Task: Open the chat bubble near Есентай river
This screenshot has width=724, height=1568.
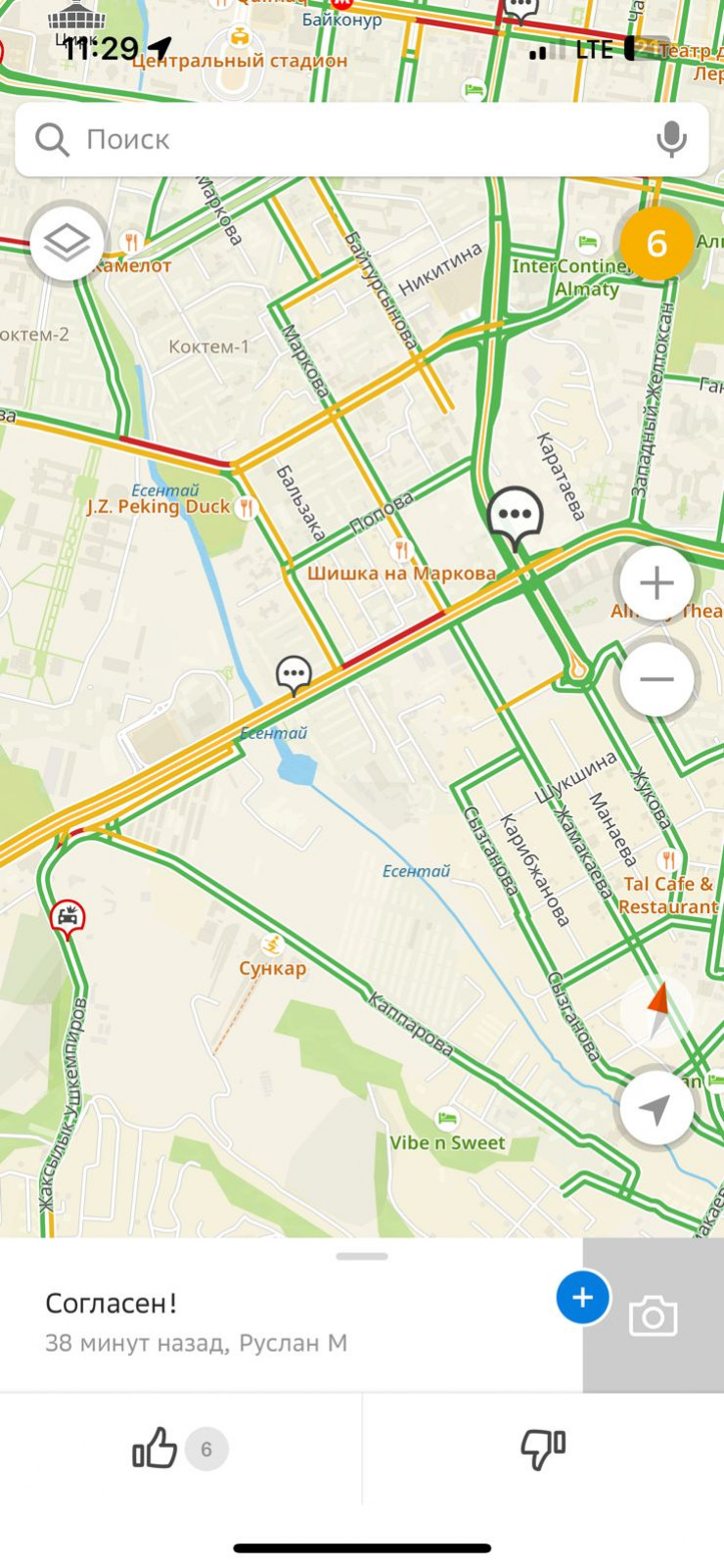Action: click(294, 674)
